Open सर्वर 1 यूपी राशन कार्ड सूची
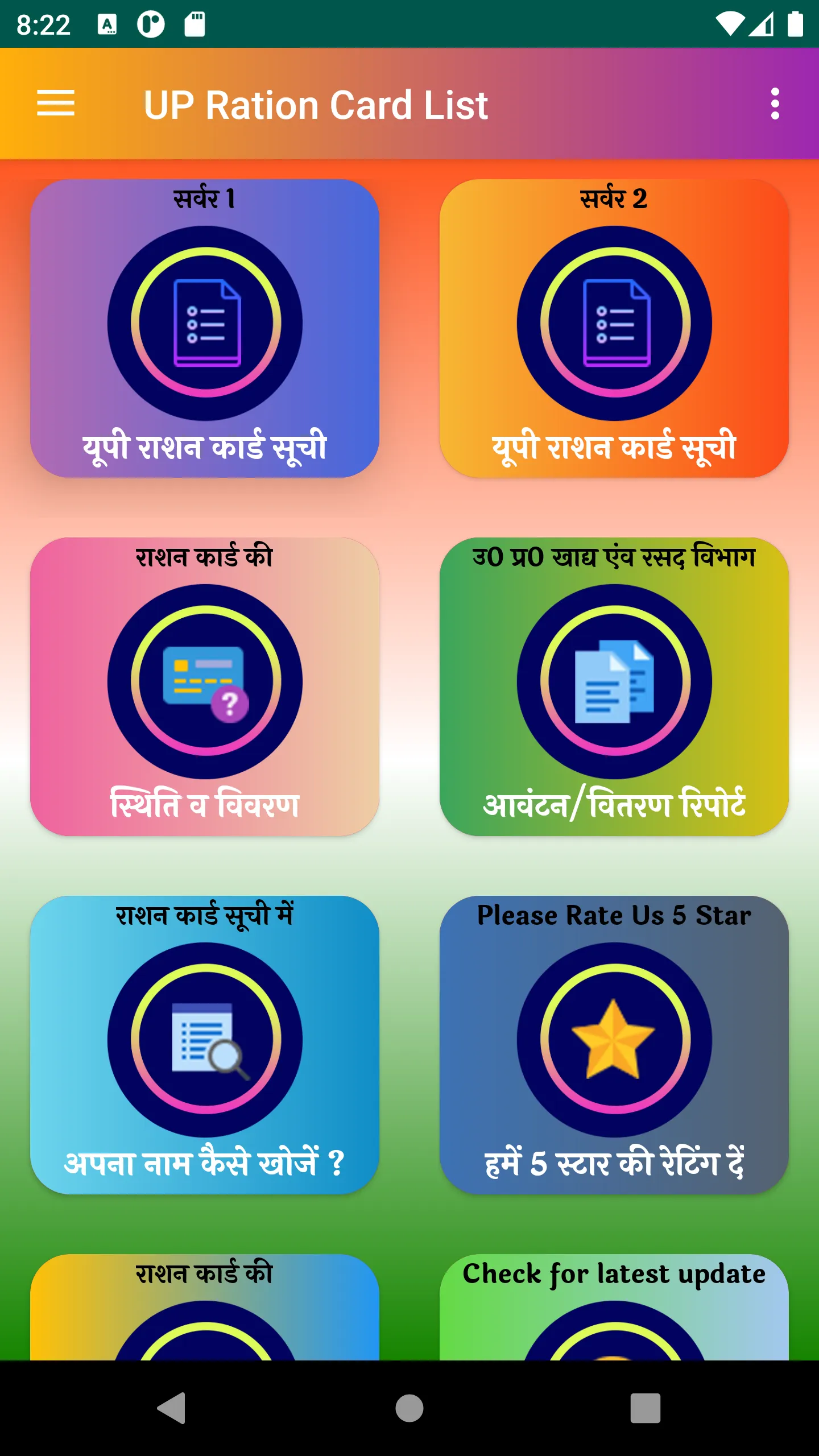819x1456 pixels. 205,328
